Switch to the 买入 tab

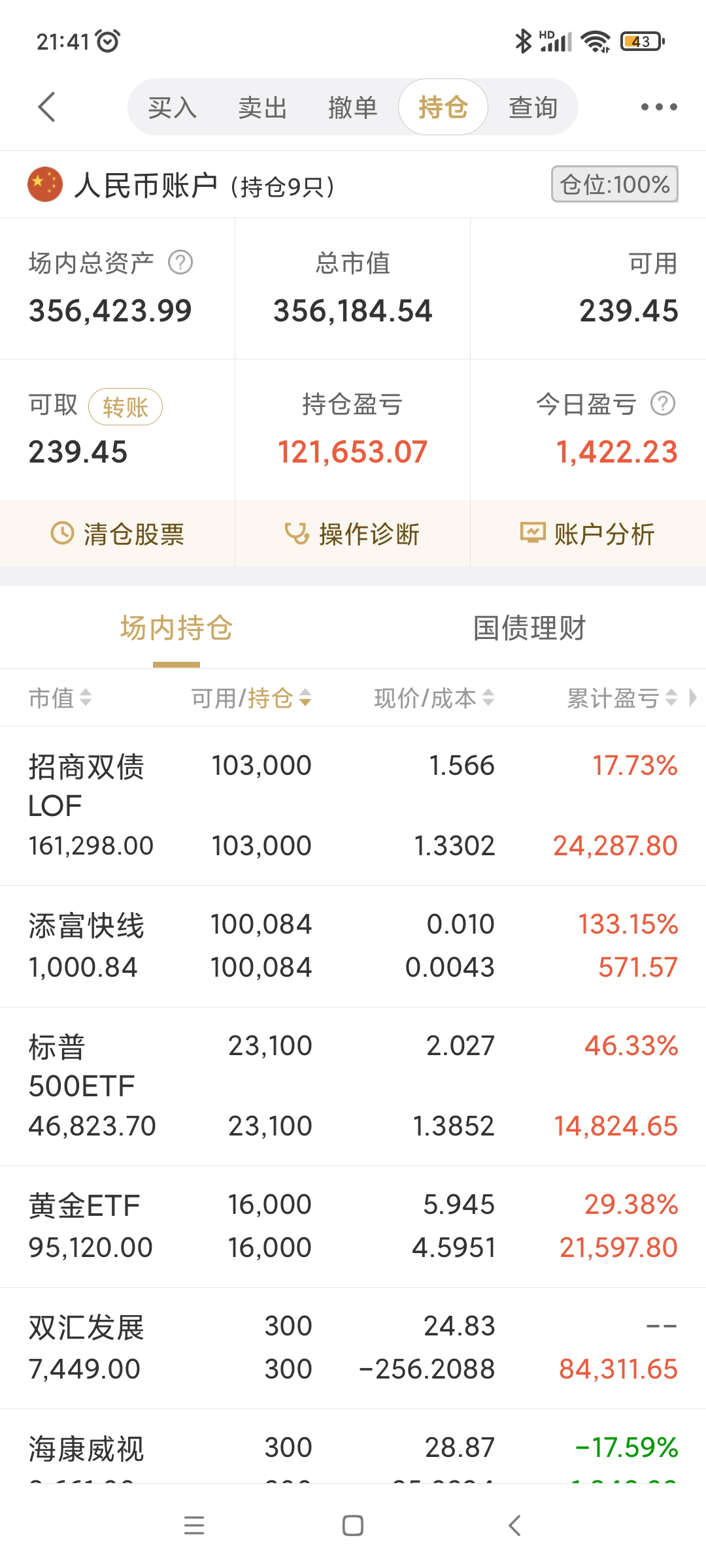pyautogui.click(x=172, y=107)
